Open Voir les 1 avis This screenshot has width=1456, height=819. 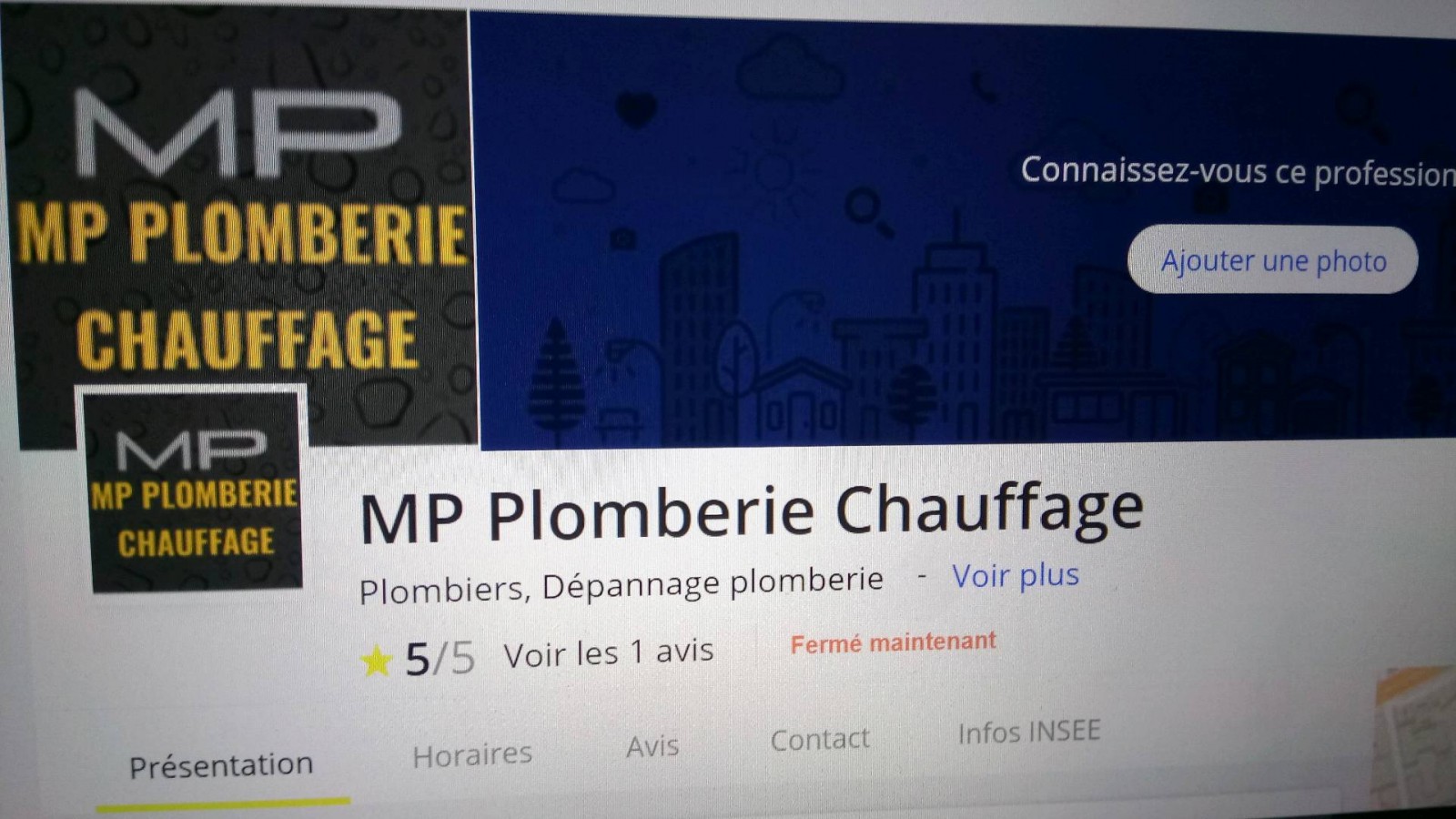click(608, 652)
